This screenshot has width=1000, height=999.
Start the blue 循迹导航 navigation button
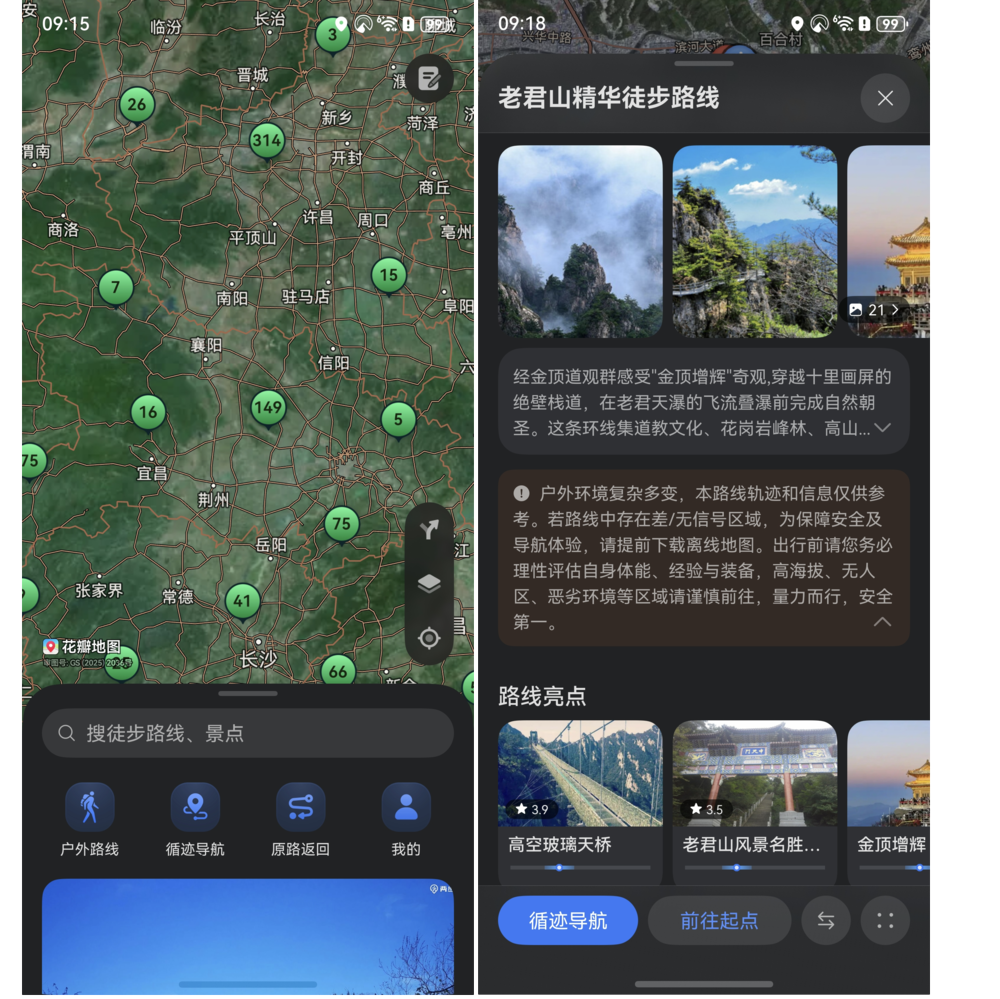click(567, 920)
